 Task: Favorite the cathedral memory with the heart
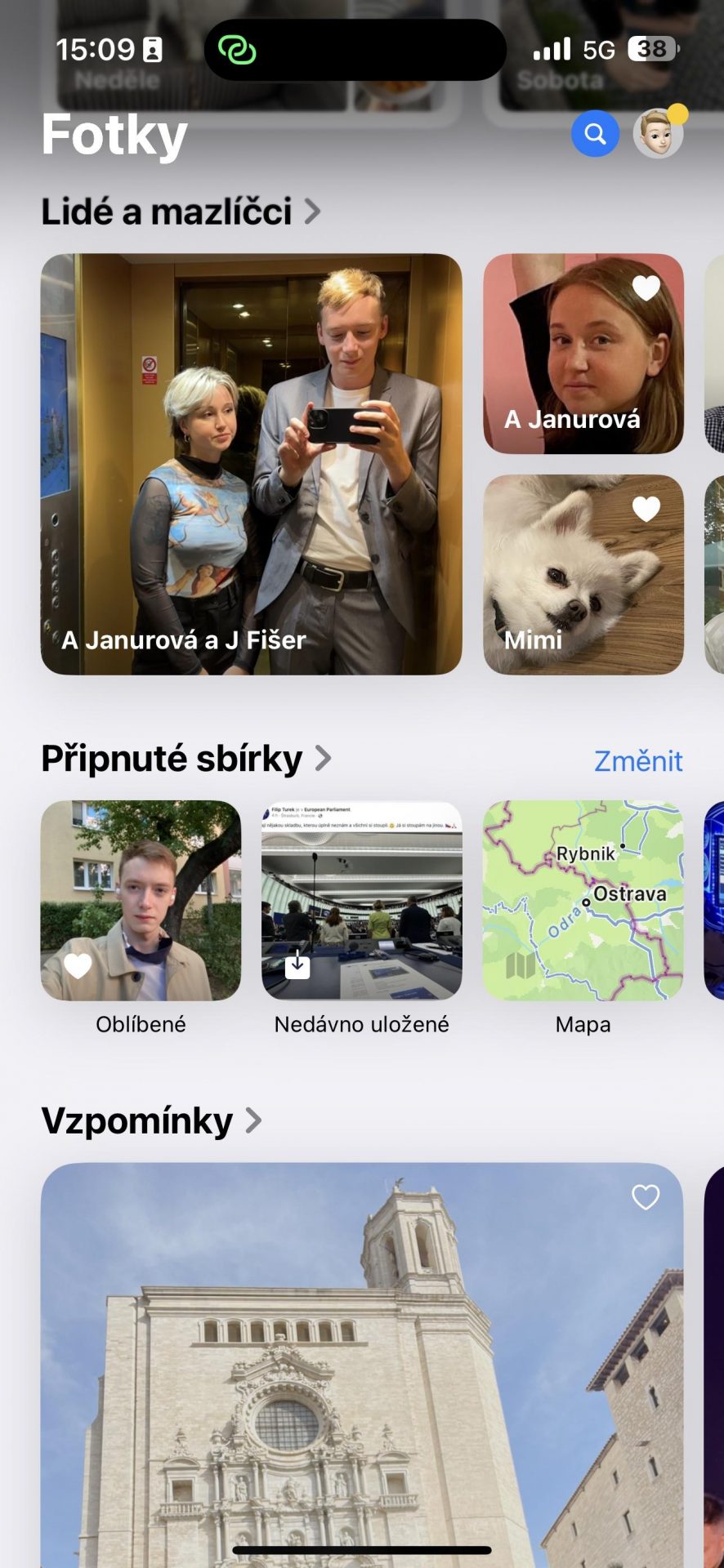click(x=646, y=1197)
